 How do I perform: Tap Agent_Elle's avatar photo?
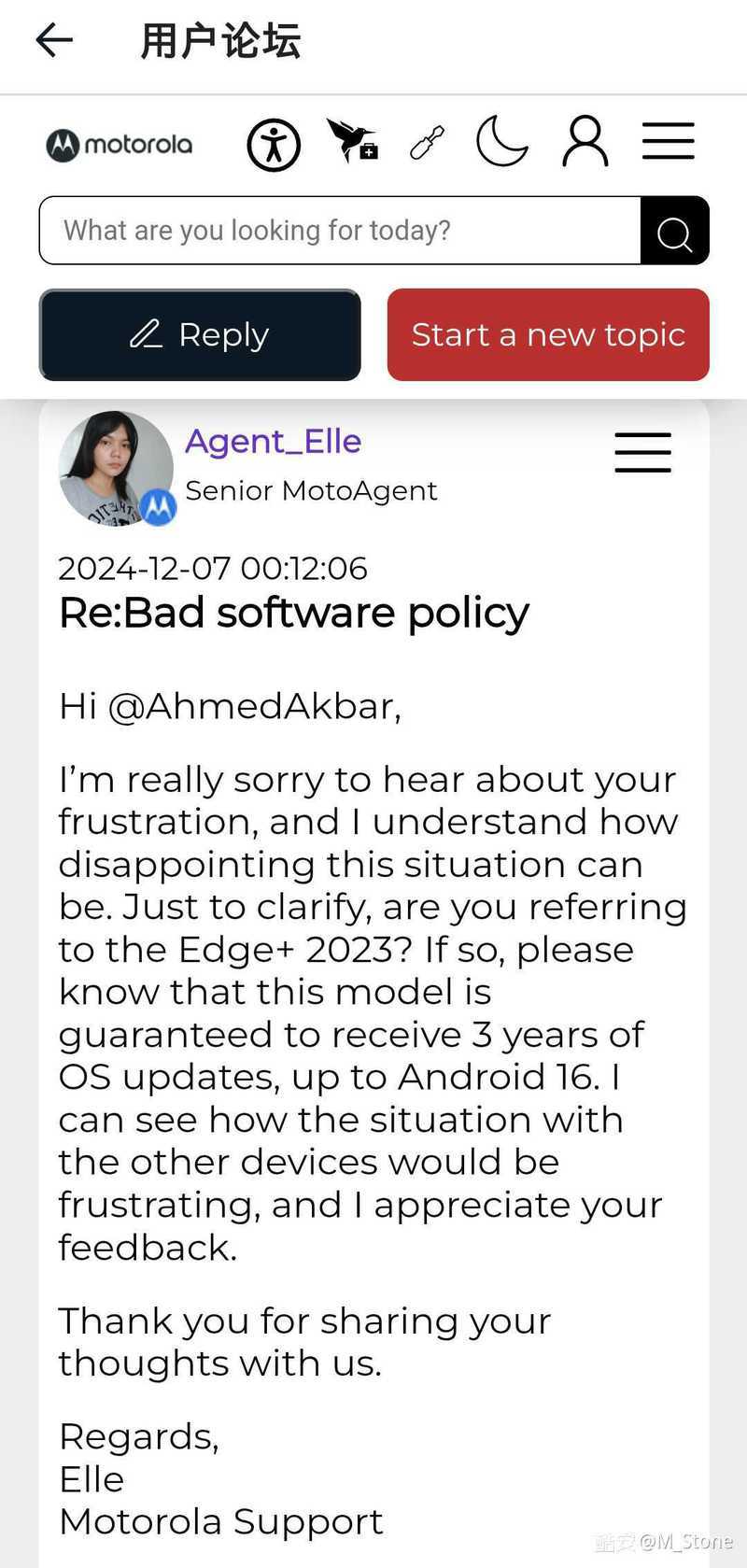(116, 469)
